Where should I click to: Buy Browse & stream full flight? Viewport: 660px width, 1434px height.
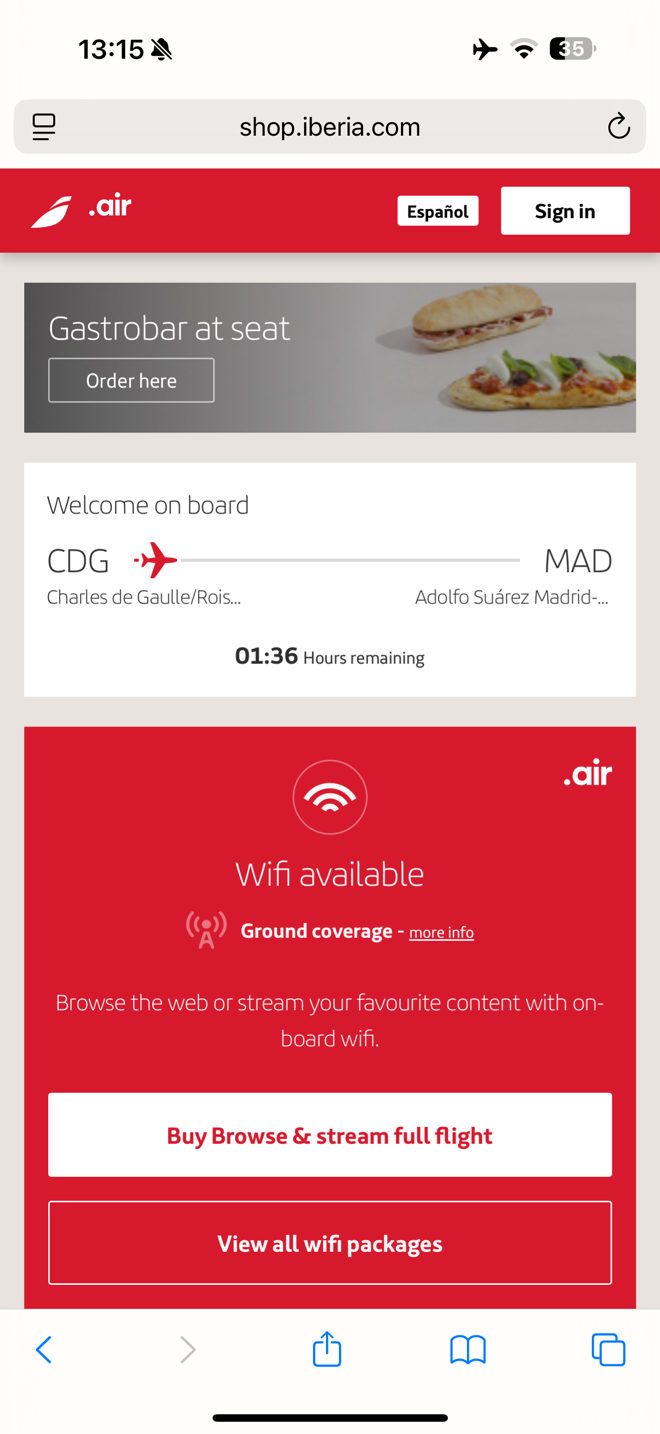pos(330,1135)
